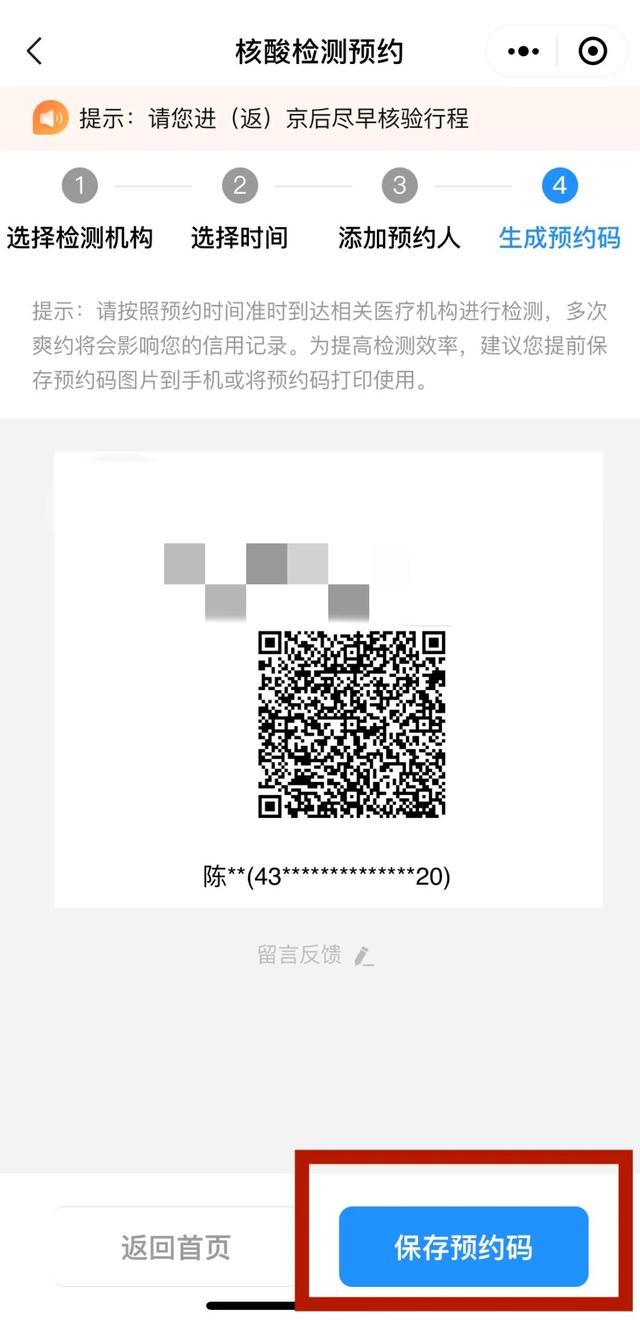Open the 提示 notice banner about 进京核验行程

click(x=273, y=119)
